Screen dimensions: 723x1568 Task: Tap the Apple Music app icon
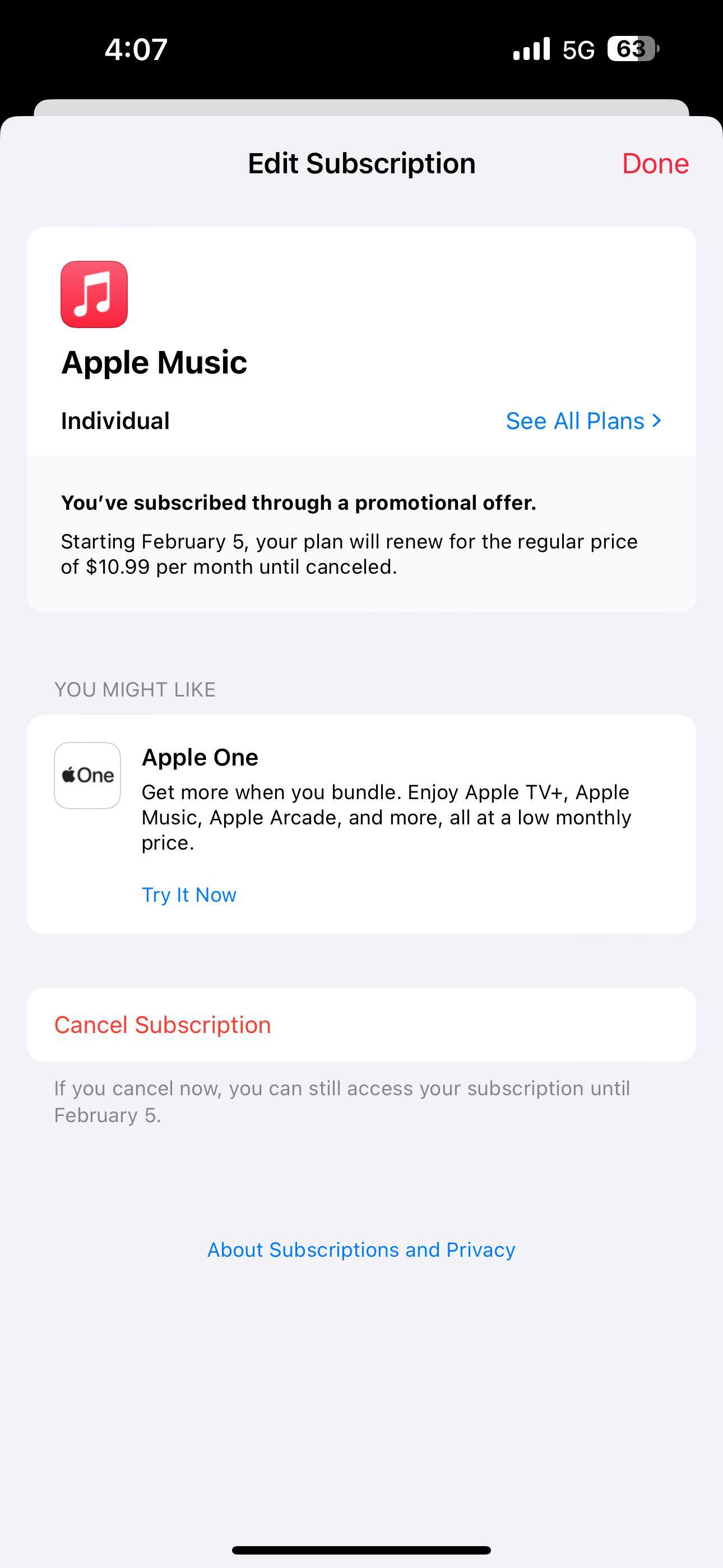click(x=94, y=295)
